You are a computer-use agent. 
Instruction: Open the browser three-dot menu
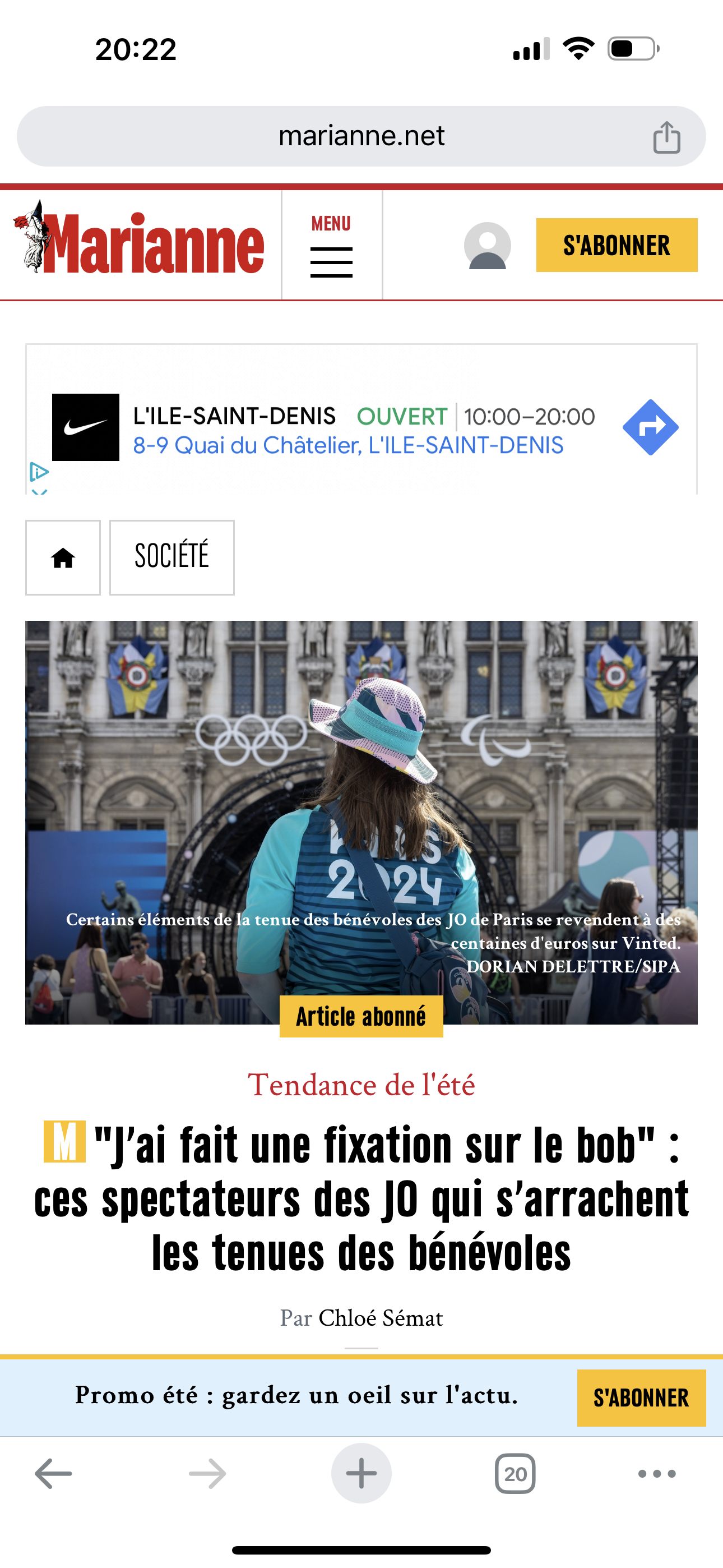(x=657, y=1474)
